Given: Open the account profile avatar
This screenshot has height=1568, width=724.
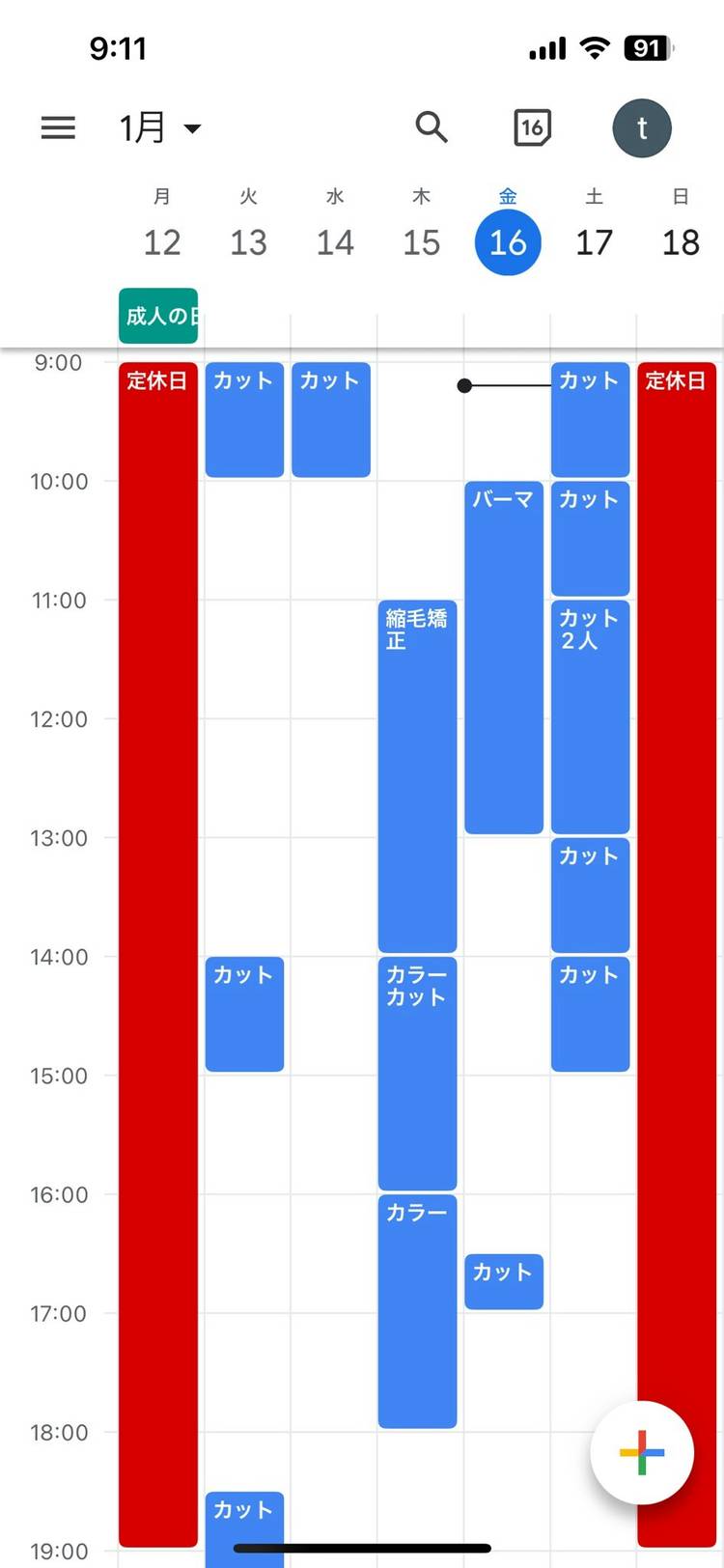Looking at the screenshot, I should pyautogui.click(x=642, y=127).
